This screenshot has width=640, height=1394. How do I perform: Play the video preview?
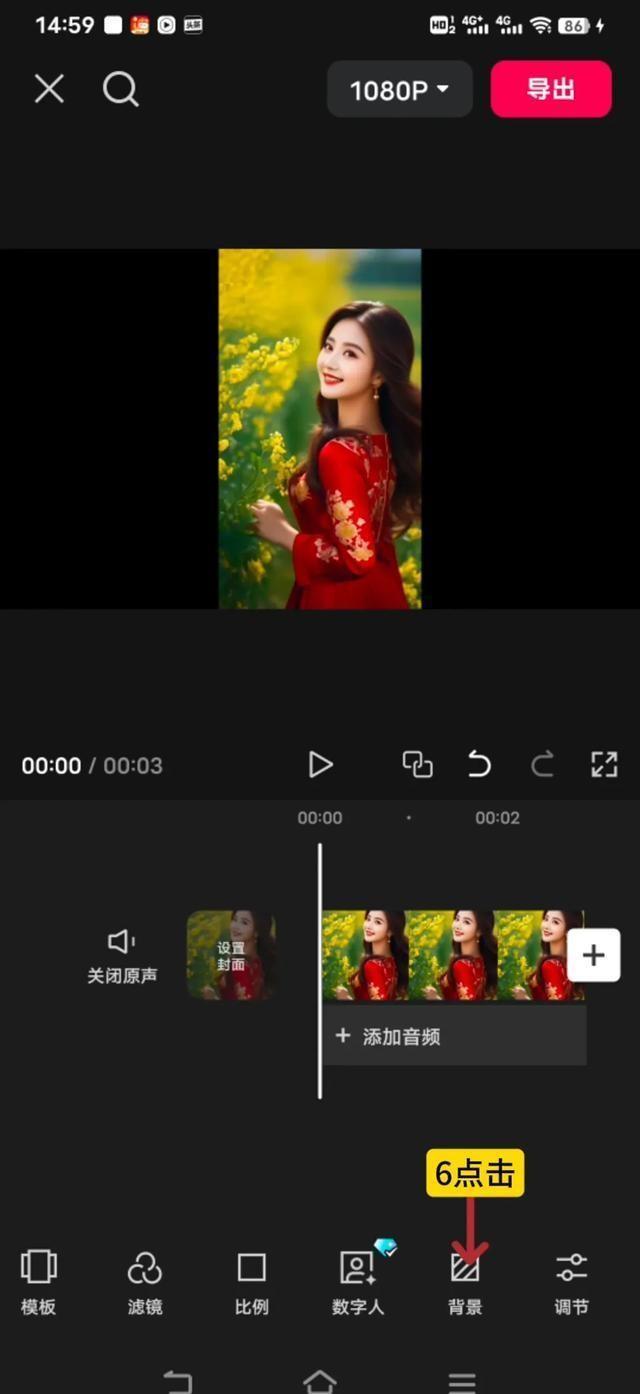coord(320,765)
